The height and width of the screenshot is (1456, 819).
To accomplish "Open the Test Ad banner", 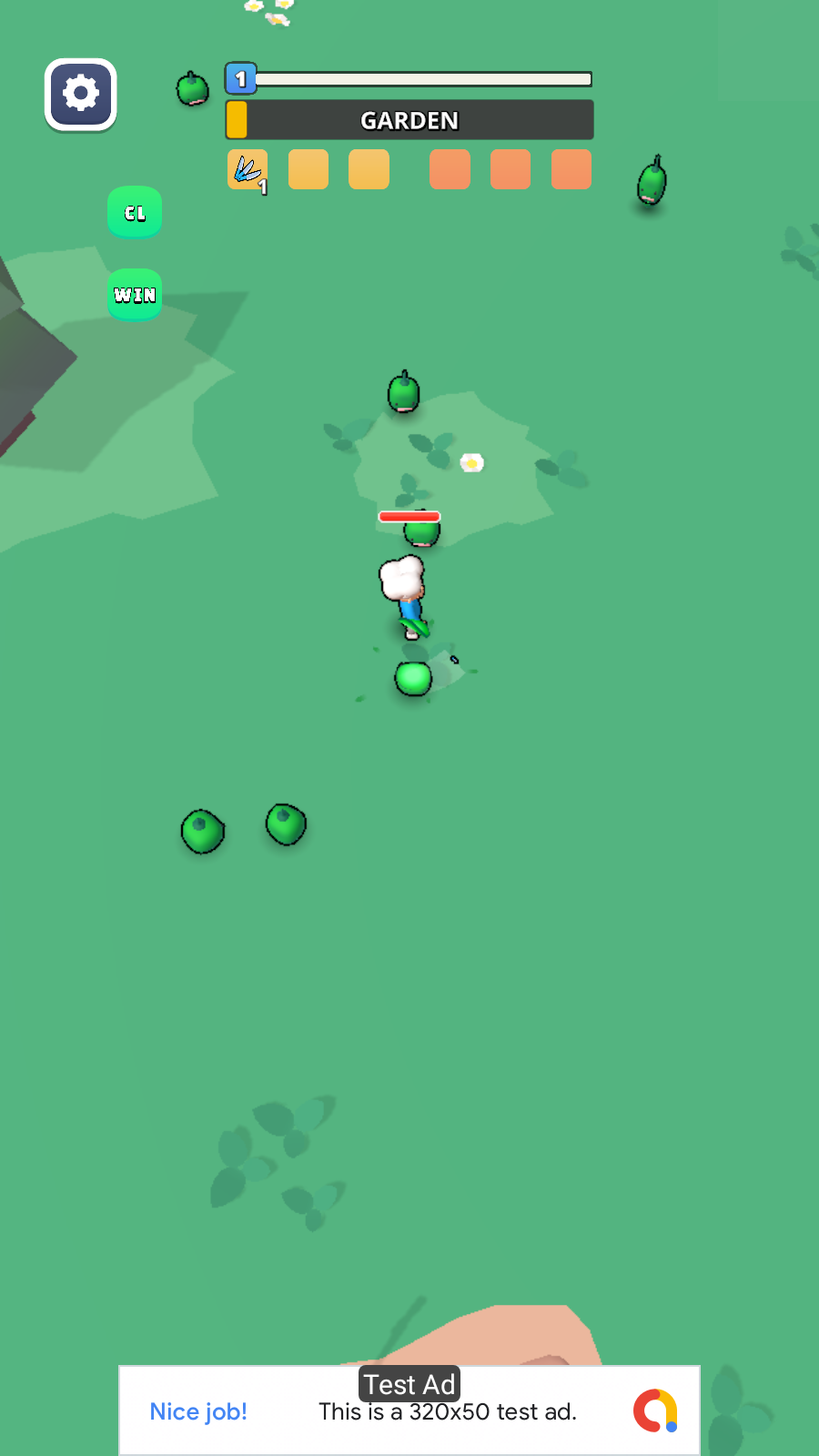I will click(409, 1410).
